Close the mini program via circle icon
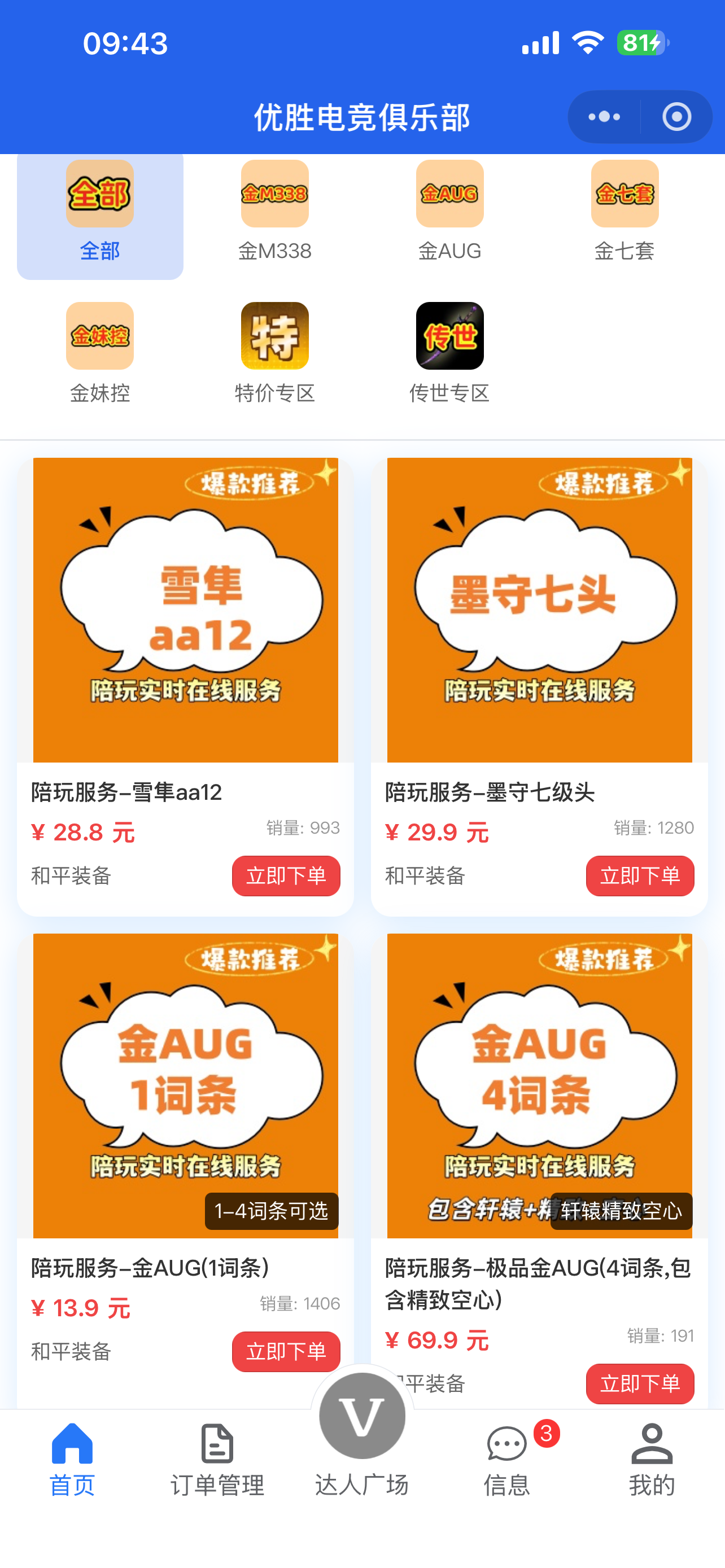The width and height of the screenshot is (725, 1568). pos(676,117)
